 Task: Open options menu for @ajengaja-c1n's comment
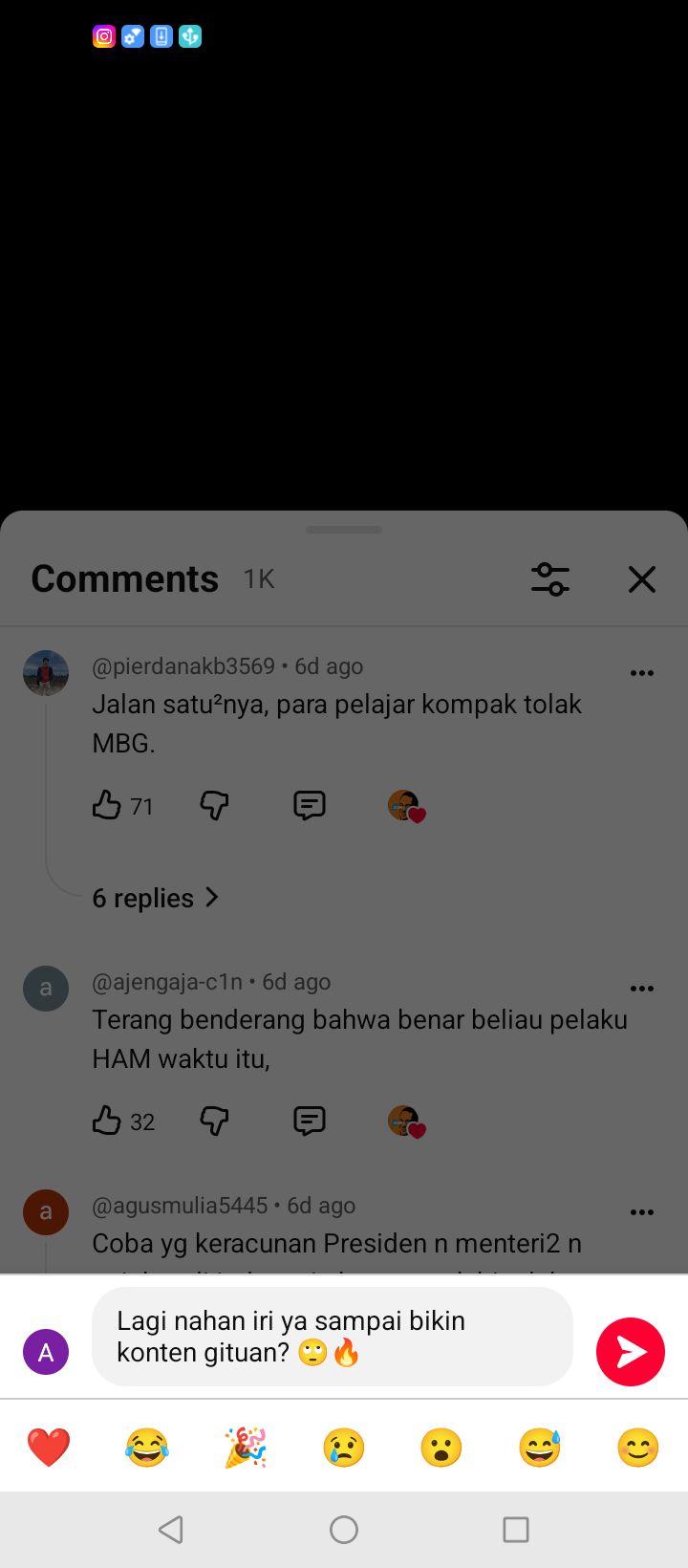click(642, 989)
